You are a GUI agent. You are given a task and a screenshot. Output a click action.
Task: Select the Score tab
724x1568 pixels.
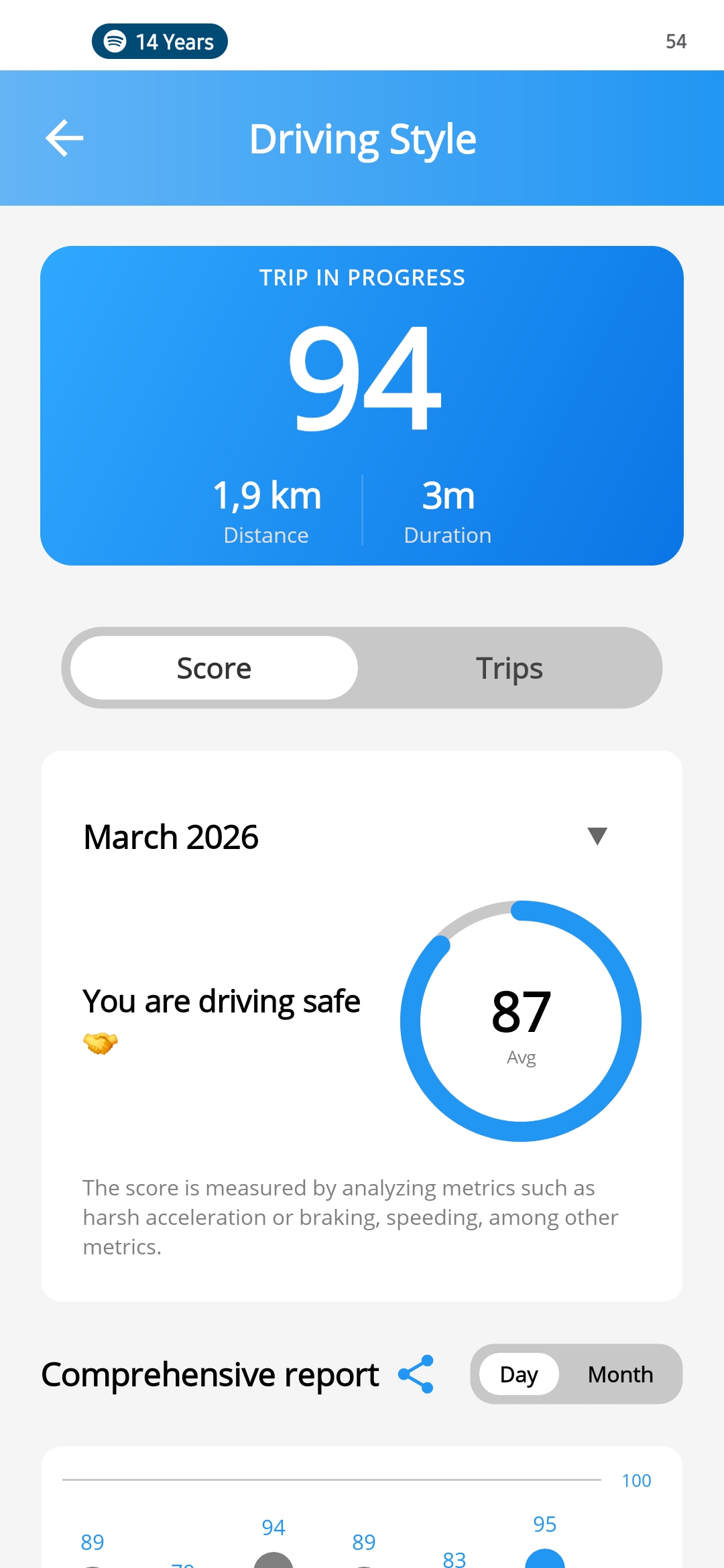(x=214, y=668)
